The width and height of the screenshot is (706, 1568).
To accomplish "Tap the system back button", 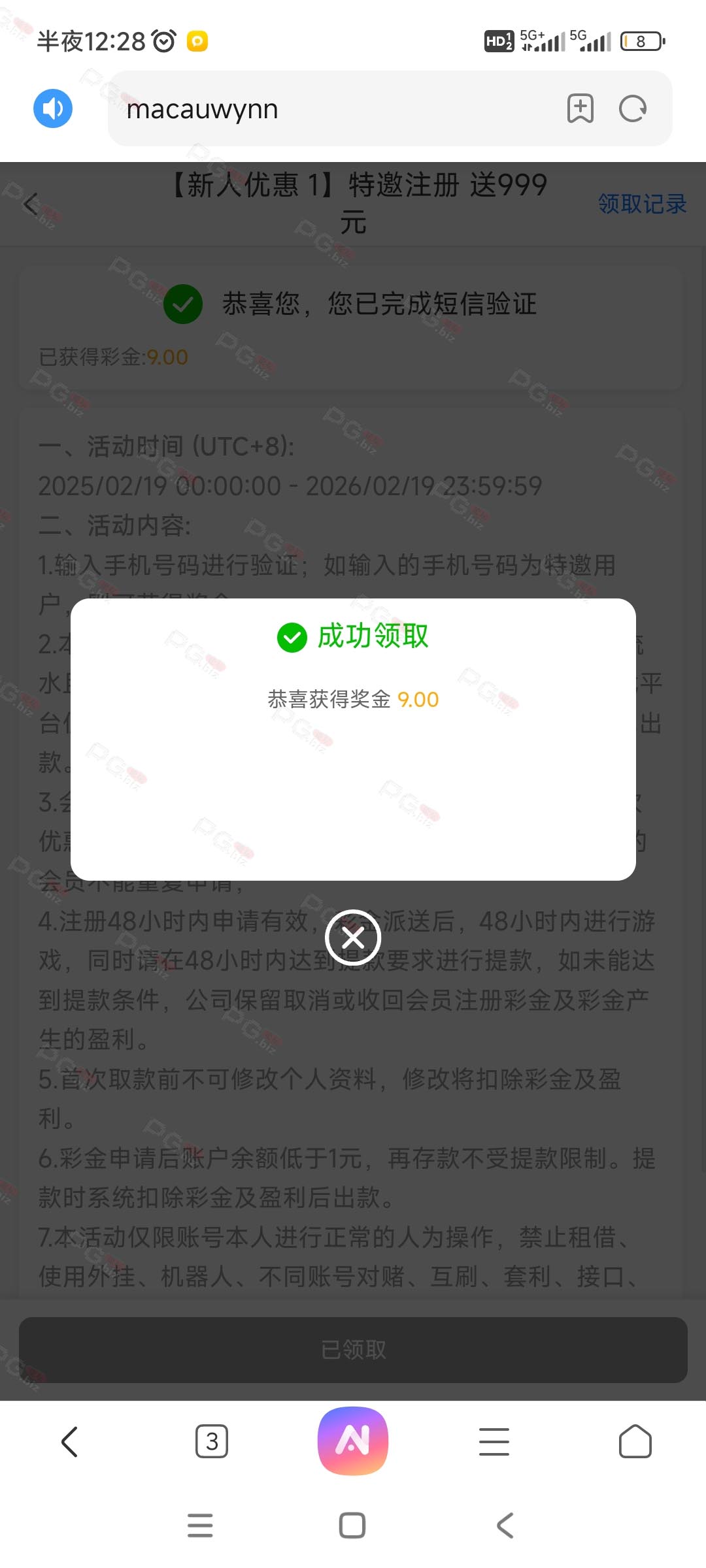I will 505,1526.
